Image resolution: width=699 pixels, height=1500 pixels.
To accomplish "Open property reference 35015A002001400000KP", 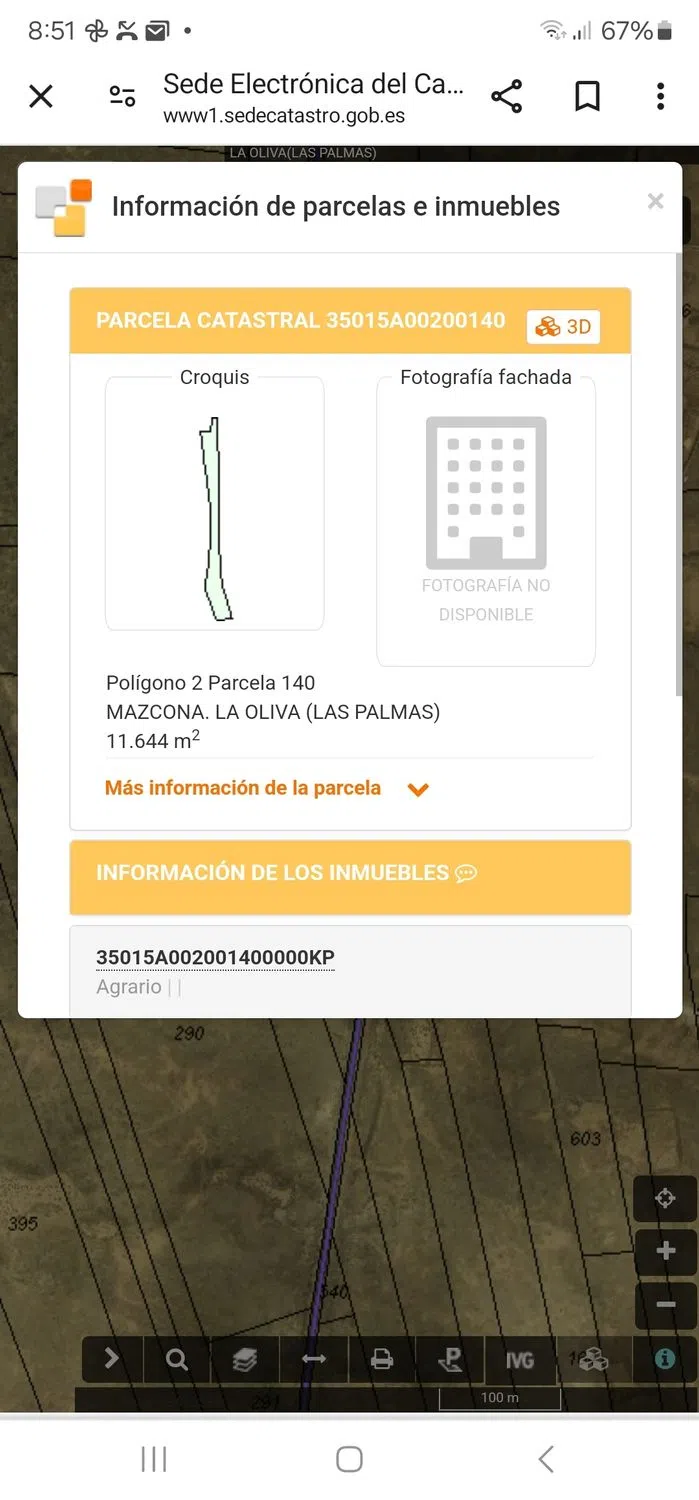I will [215, 957].
